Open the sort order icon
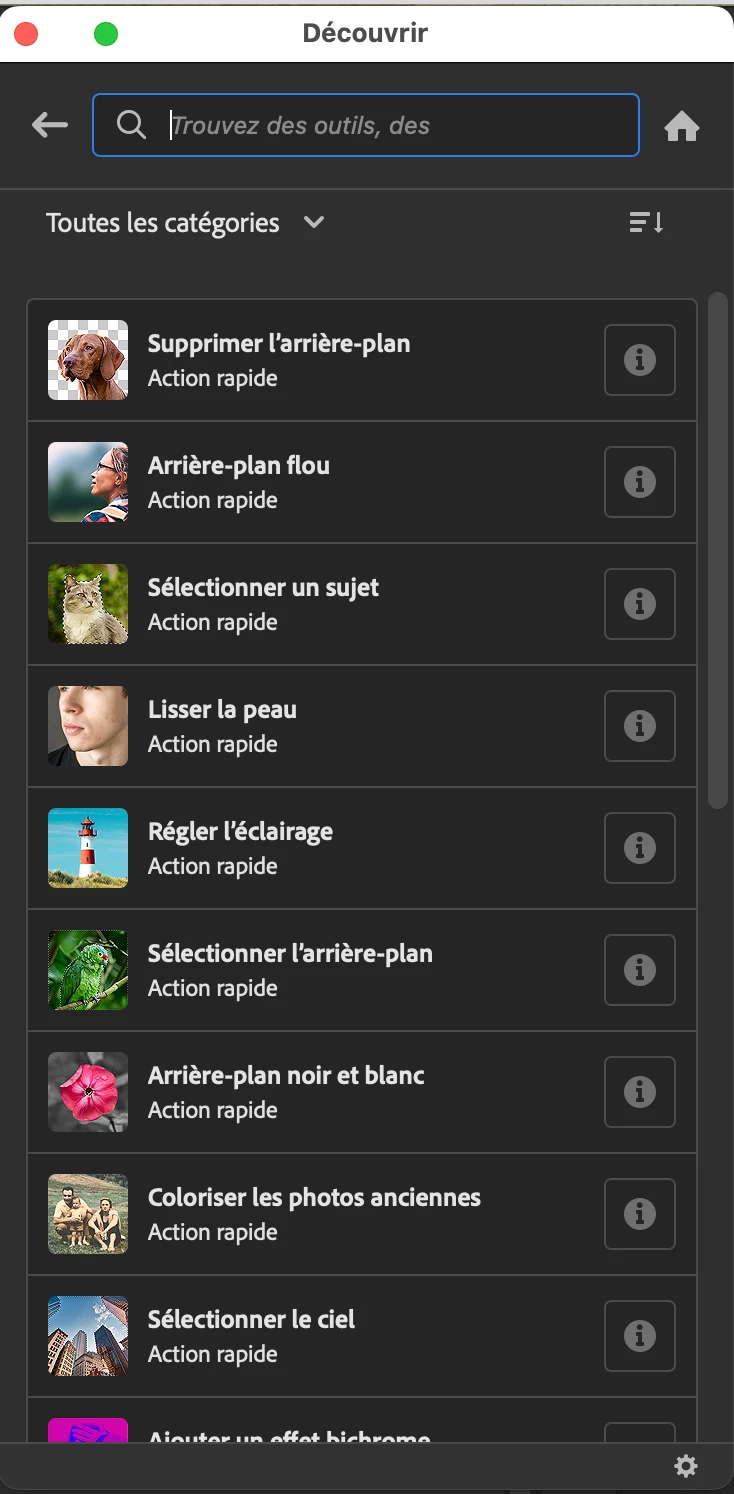This screenshot has height=1494, width=734. (646, 223)
